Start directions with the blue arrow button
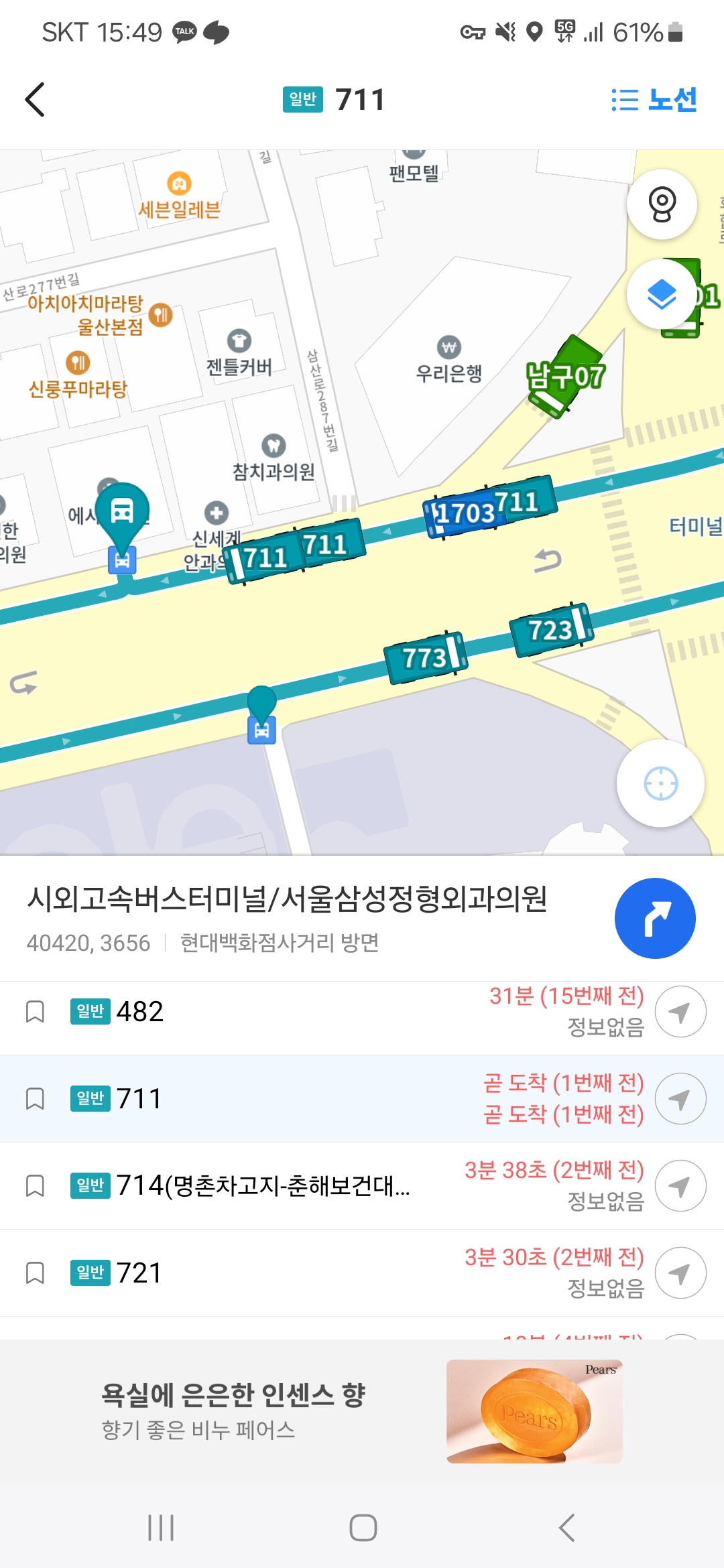This screenshot has height=1568, width=724. 655,918
